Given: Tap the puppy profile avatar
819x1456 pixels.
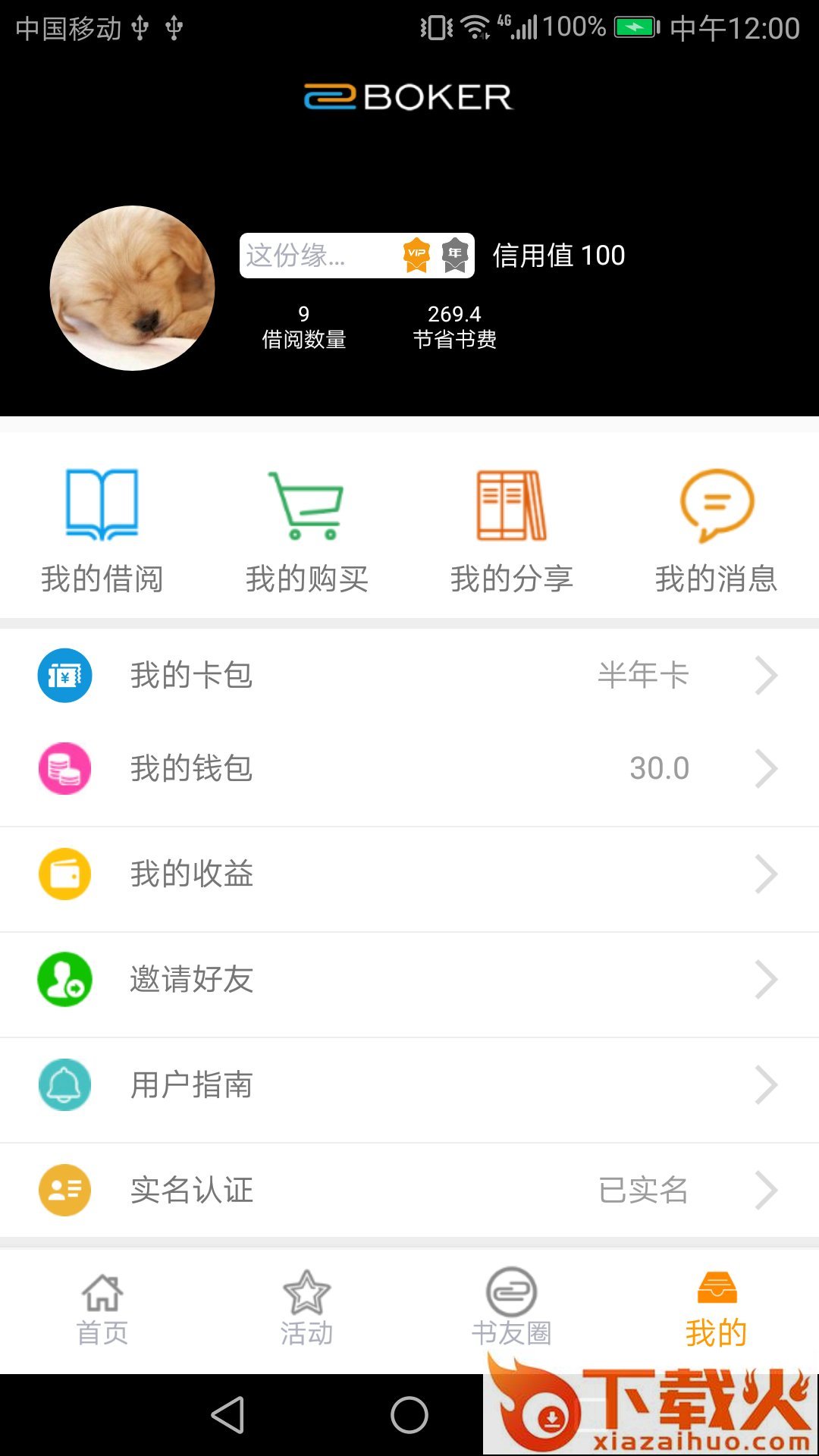Looking at the screenshot, I should point(132,288).
